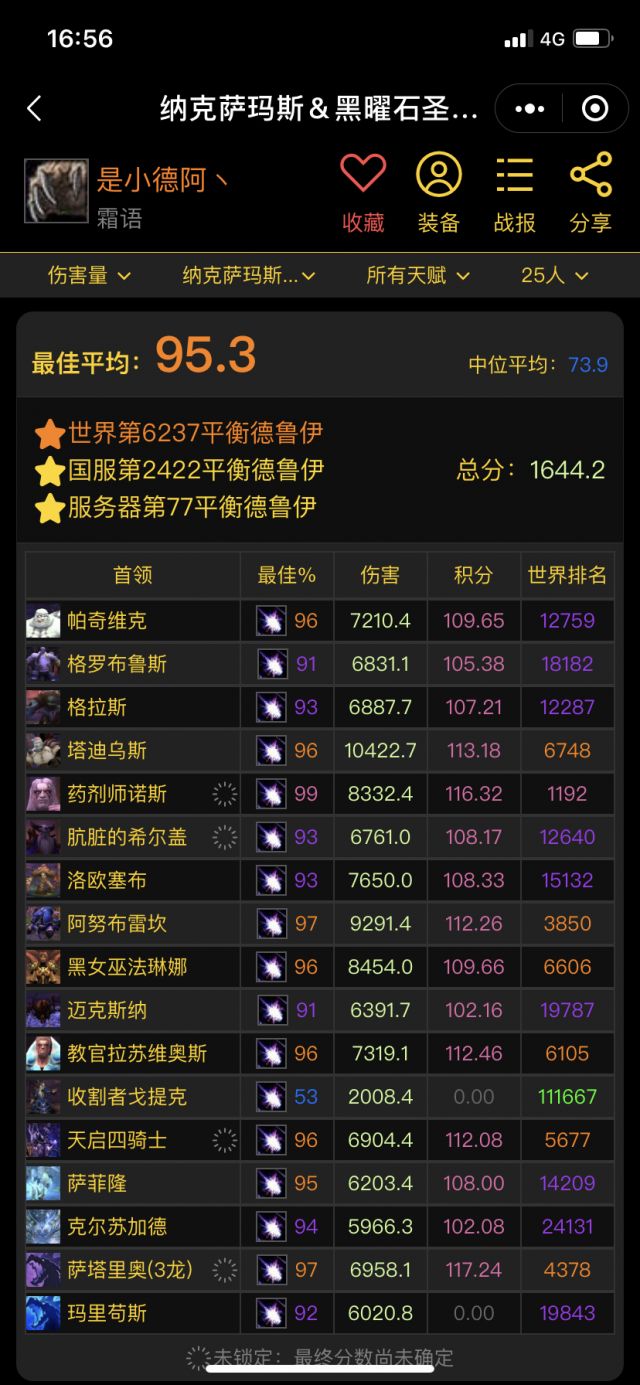640x1385 pixels.
Task: Open the 是小德阿 character avatar
Action: pos(56,191)
